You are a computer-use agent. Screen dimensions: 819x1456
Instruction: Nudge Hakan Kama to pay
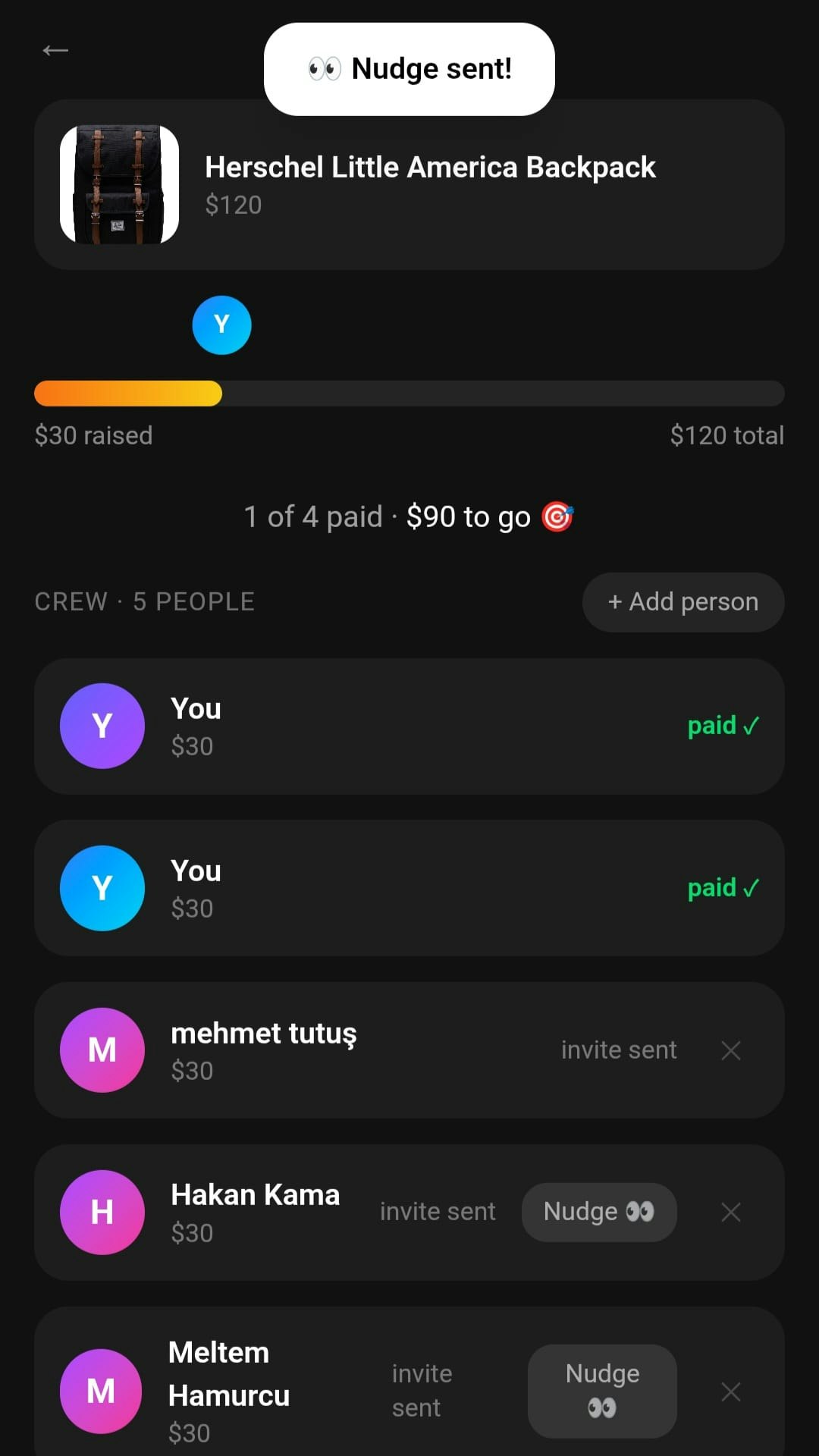coord(598,1212)
